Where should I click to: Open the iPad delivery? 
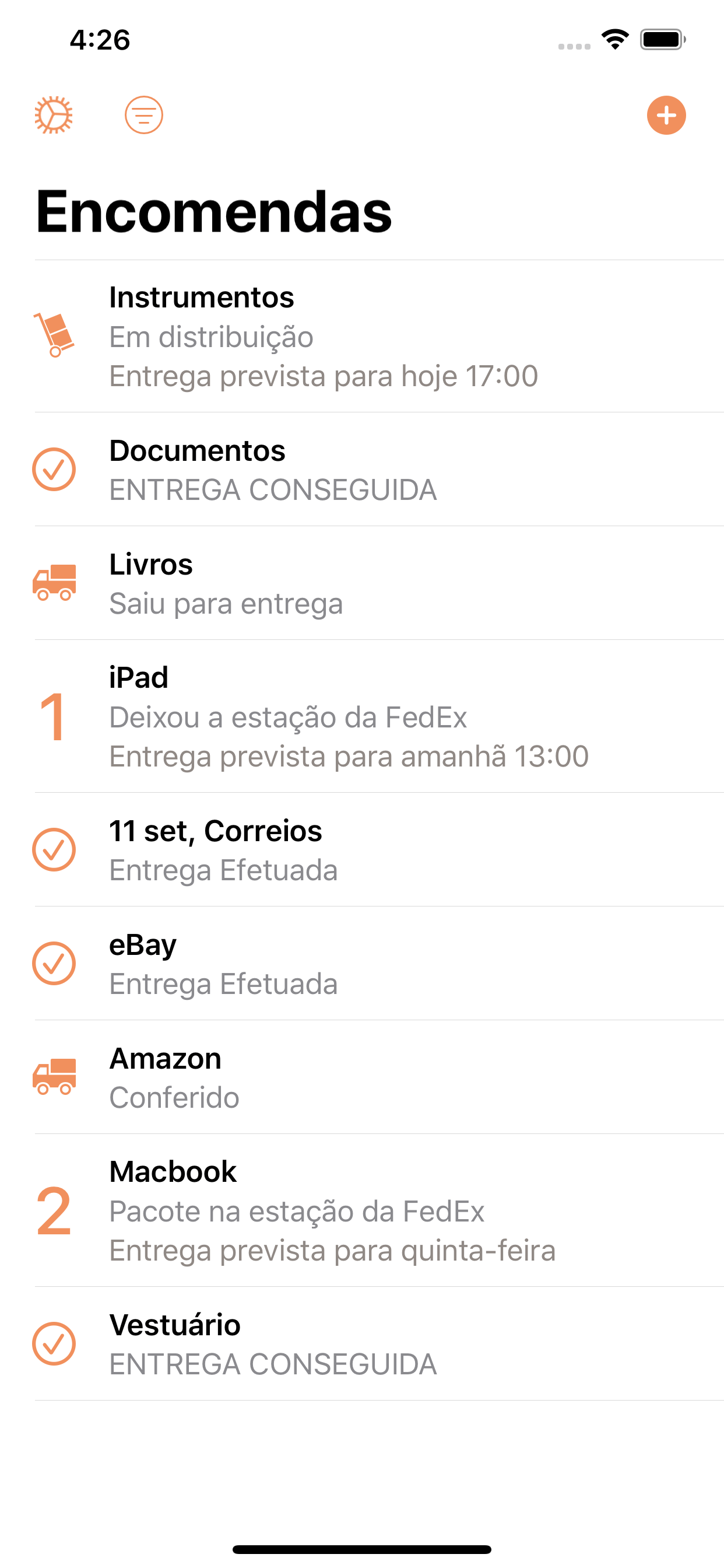pos(362,716)
